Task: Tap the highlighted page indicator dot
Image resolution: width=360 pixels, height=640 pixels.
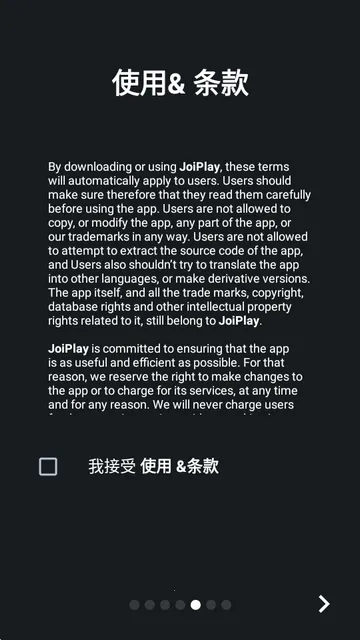Action: click(196, 605)
